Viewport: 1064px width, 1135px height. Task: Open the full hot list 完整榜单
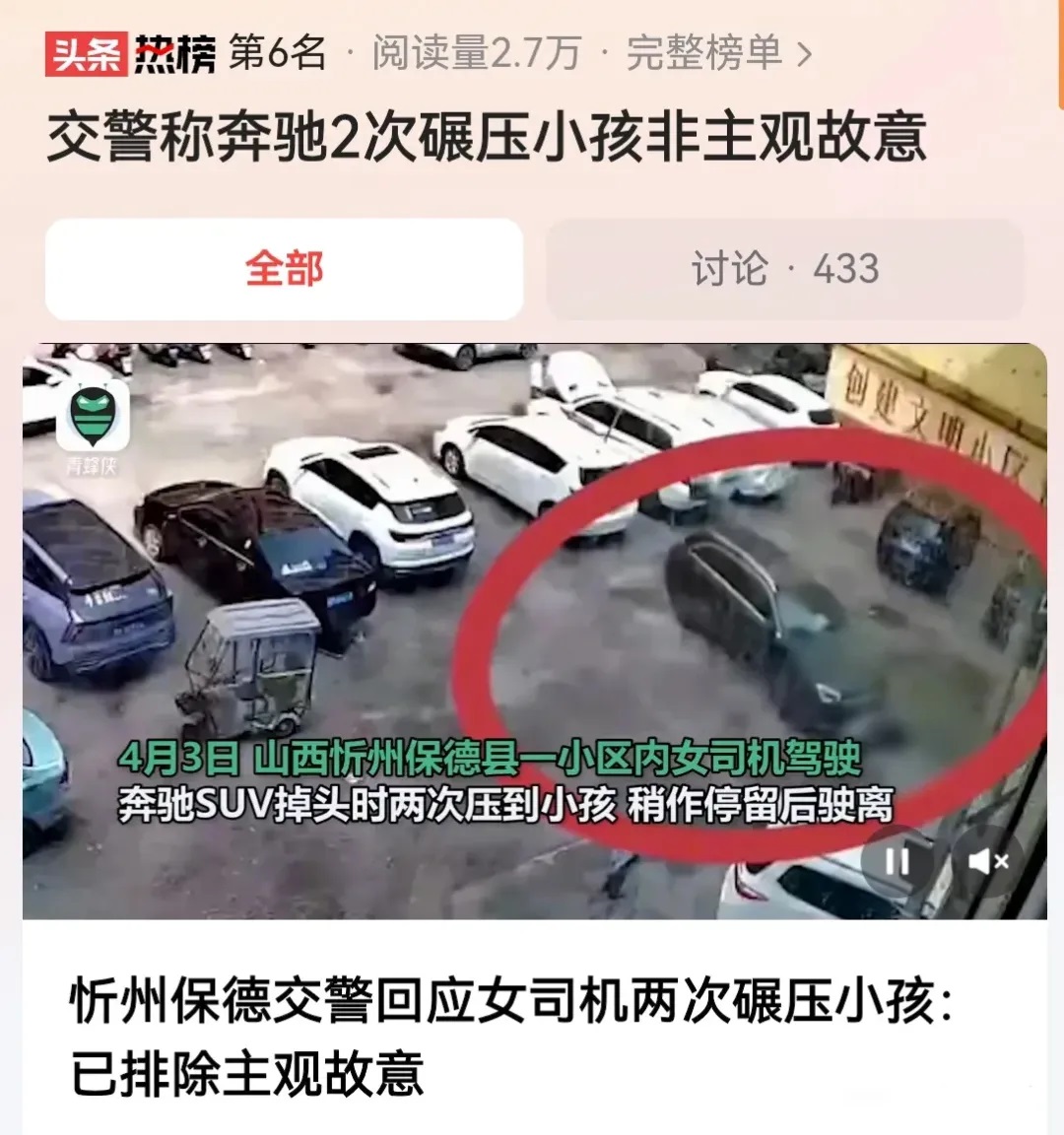(719, 53)
